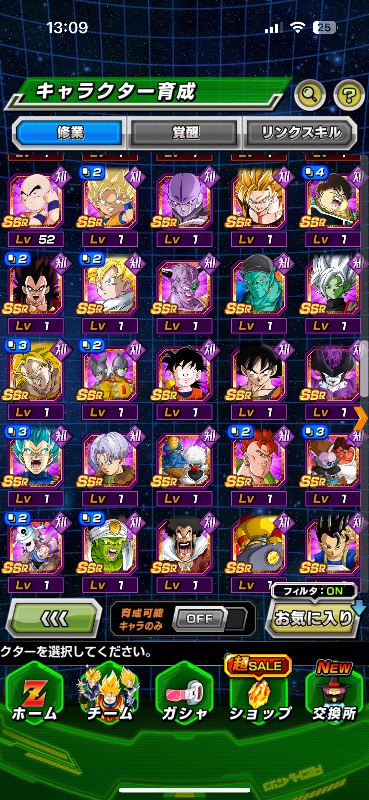Open the お気に入り filter button
369x800 pixels.
pos(313,618)
